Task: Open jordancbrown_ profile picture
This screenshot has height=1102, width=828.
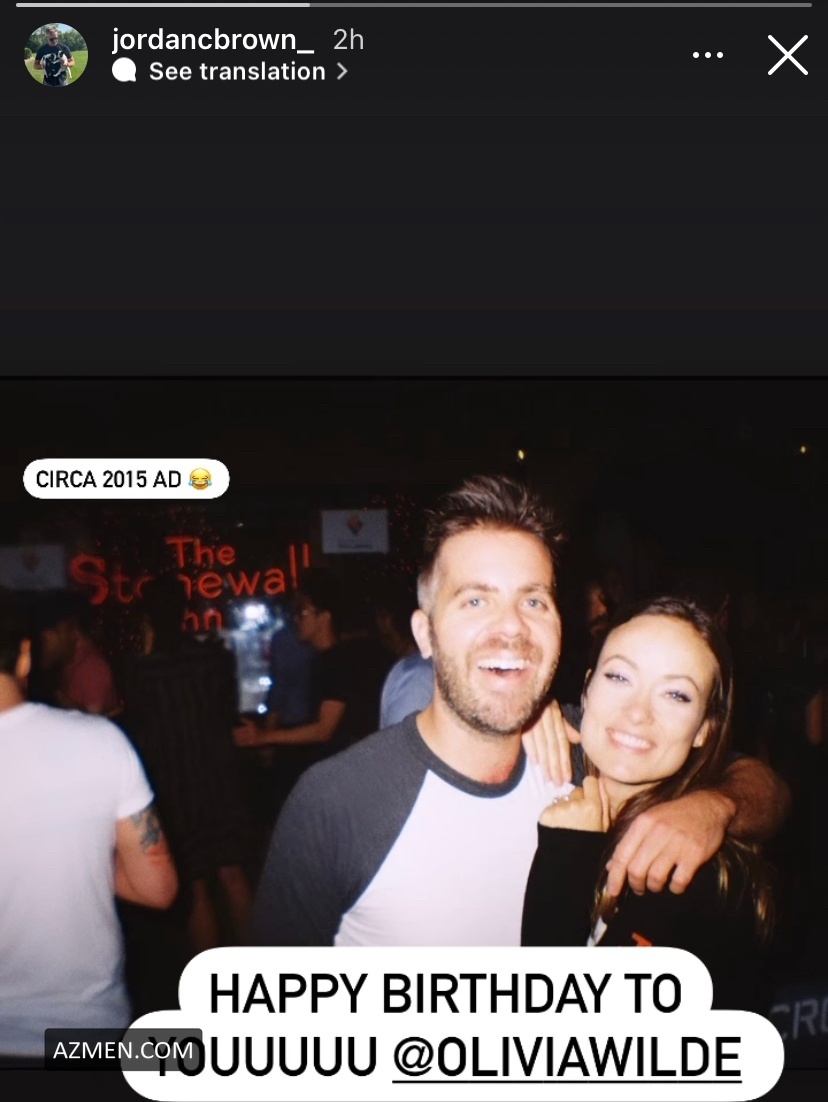Action: (56, 55)
